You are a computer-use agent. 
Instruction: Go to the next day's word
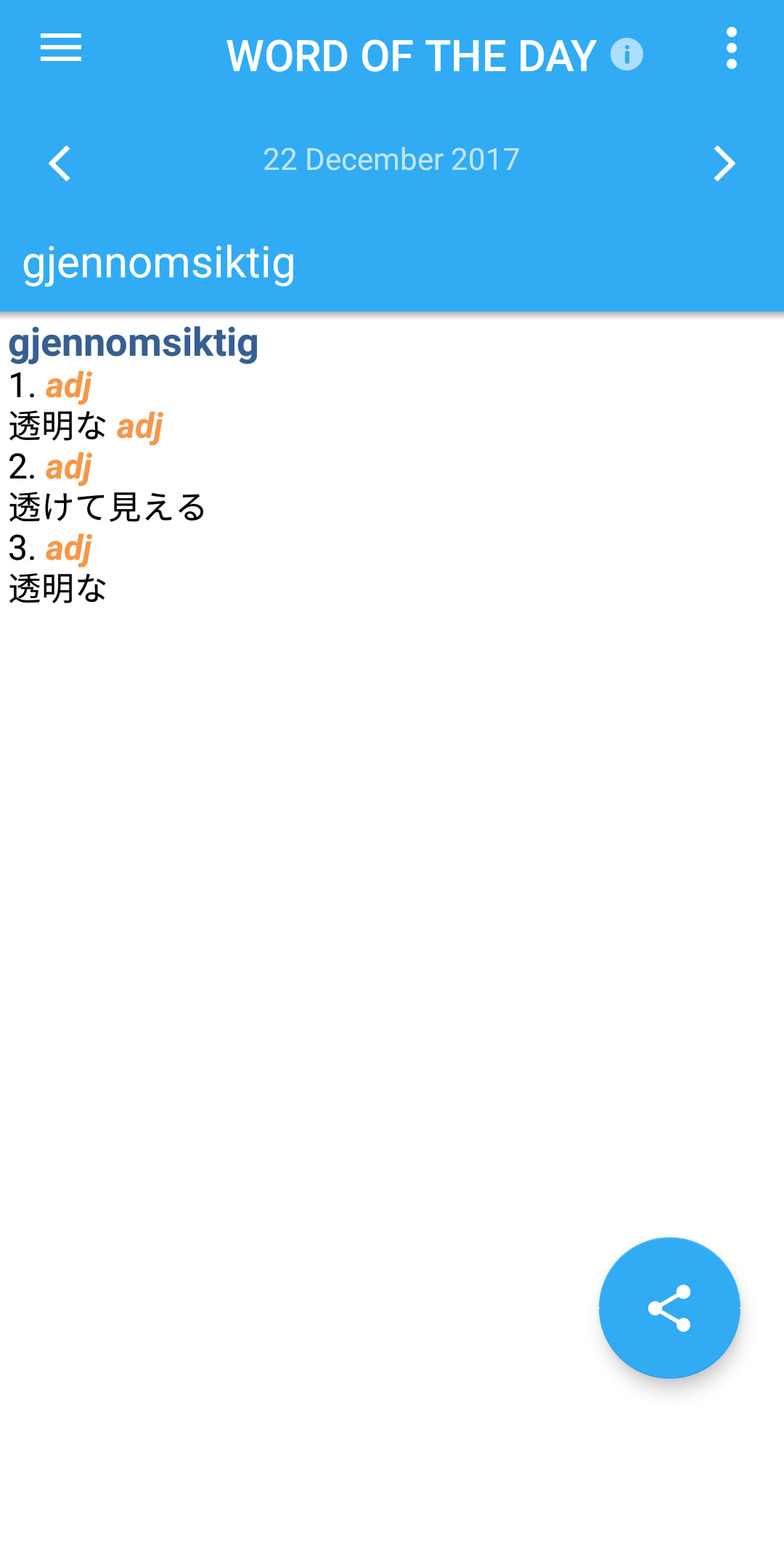(x=724, y=163)
